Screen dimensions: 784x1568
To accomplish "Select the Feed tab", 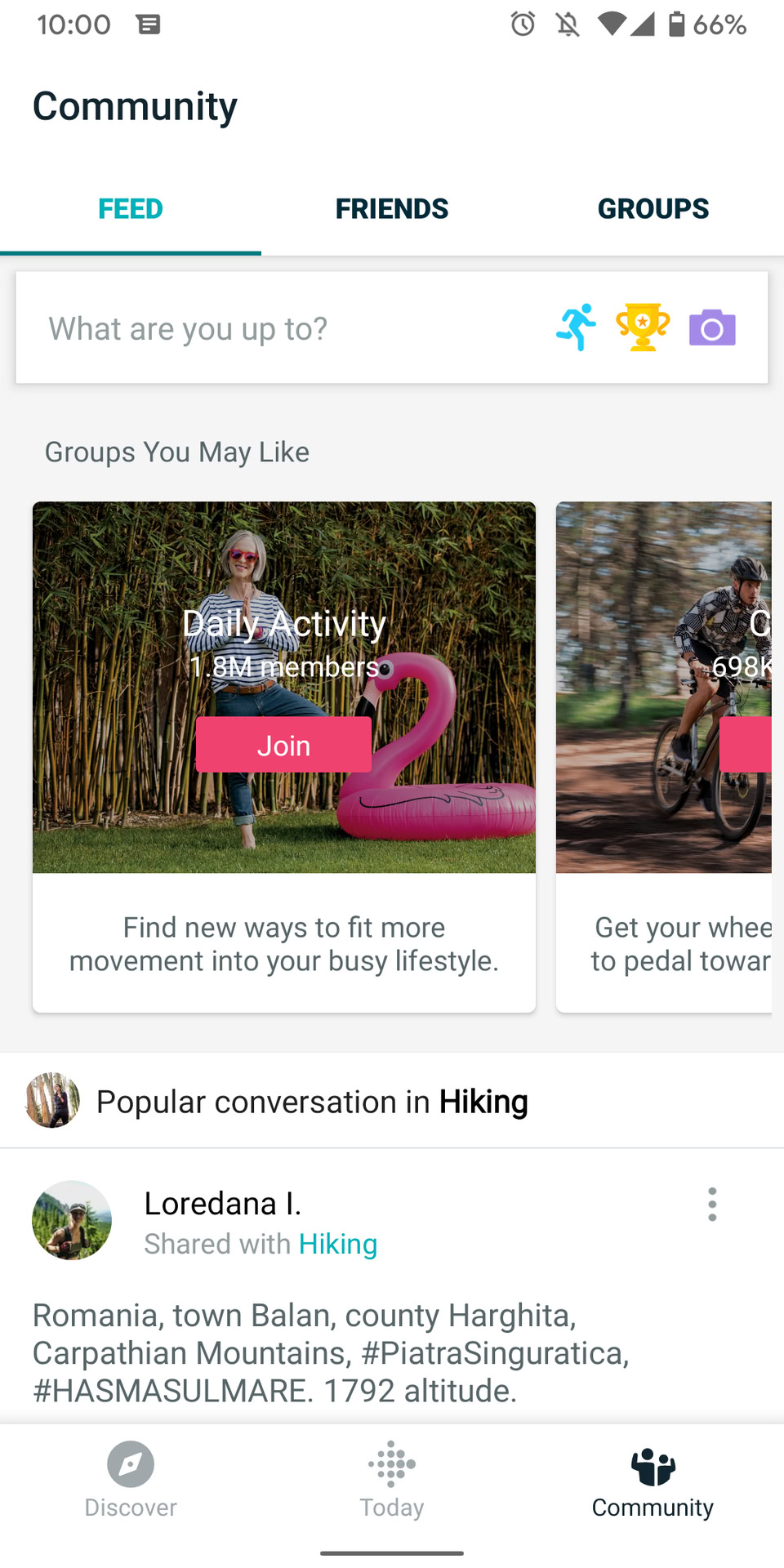I will 131,209.
